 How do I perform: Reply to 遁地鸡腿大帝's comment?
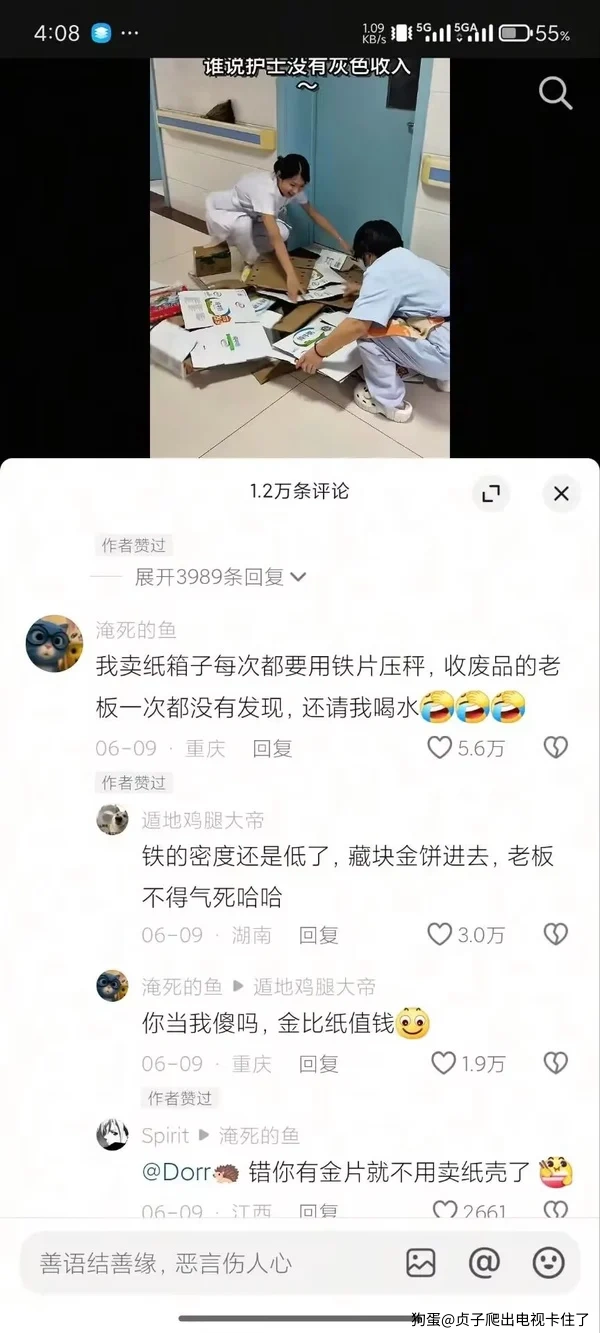318,935
